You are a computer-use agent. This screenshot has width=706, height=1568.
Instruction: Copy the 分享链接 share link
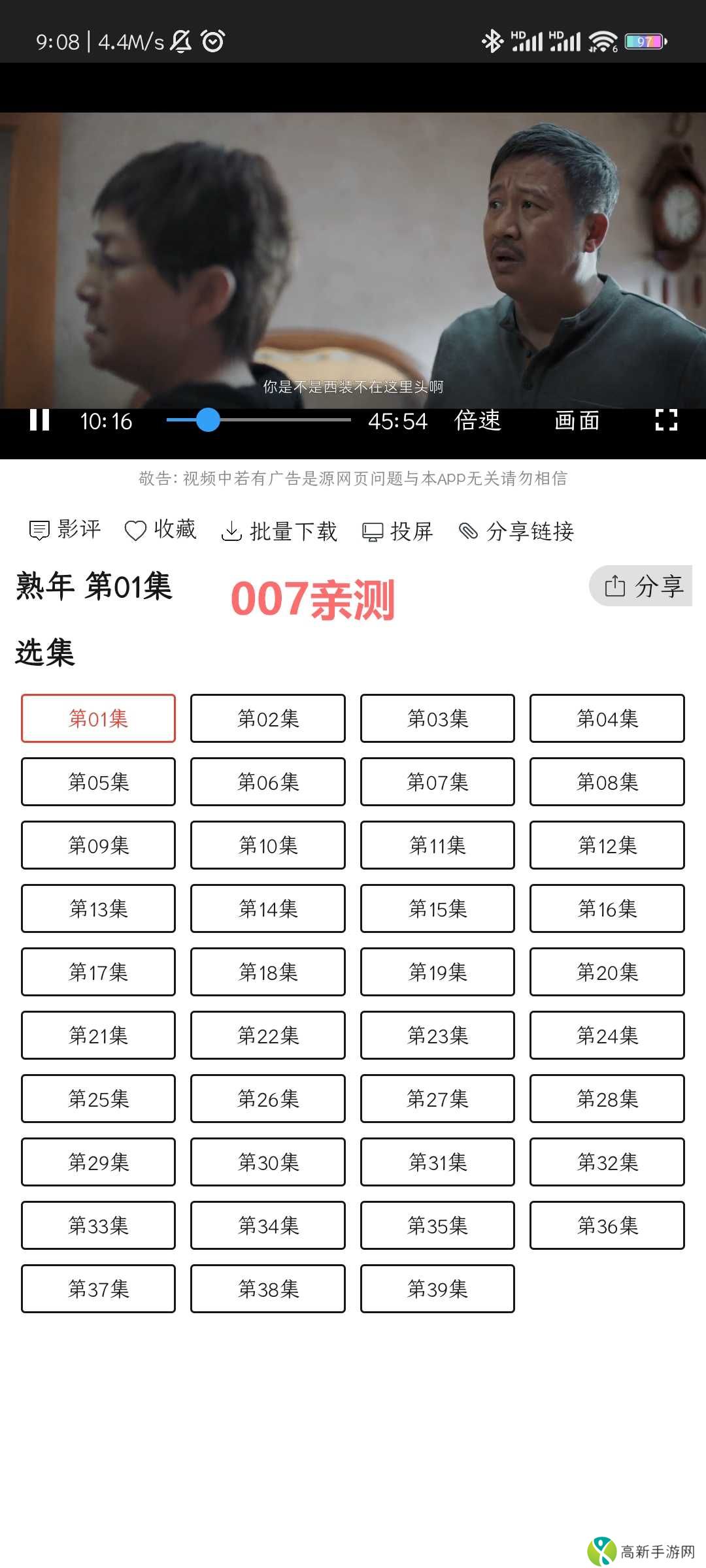(517, 532)
